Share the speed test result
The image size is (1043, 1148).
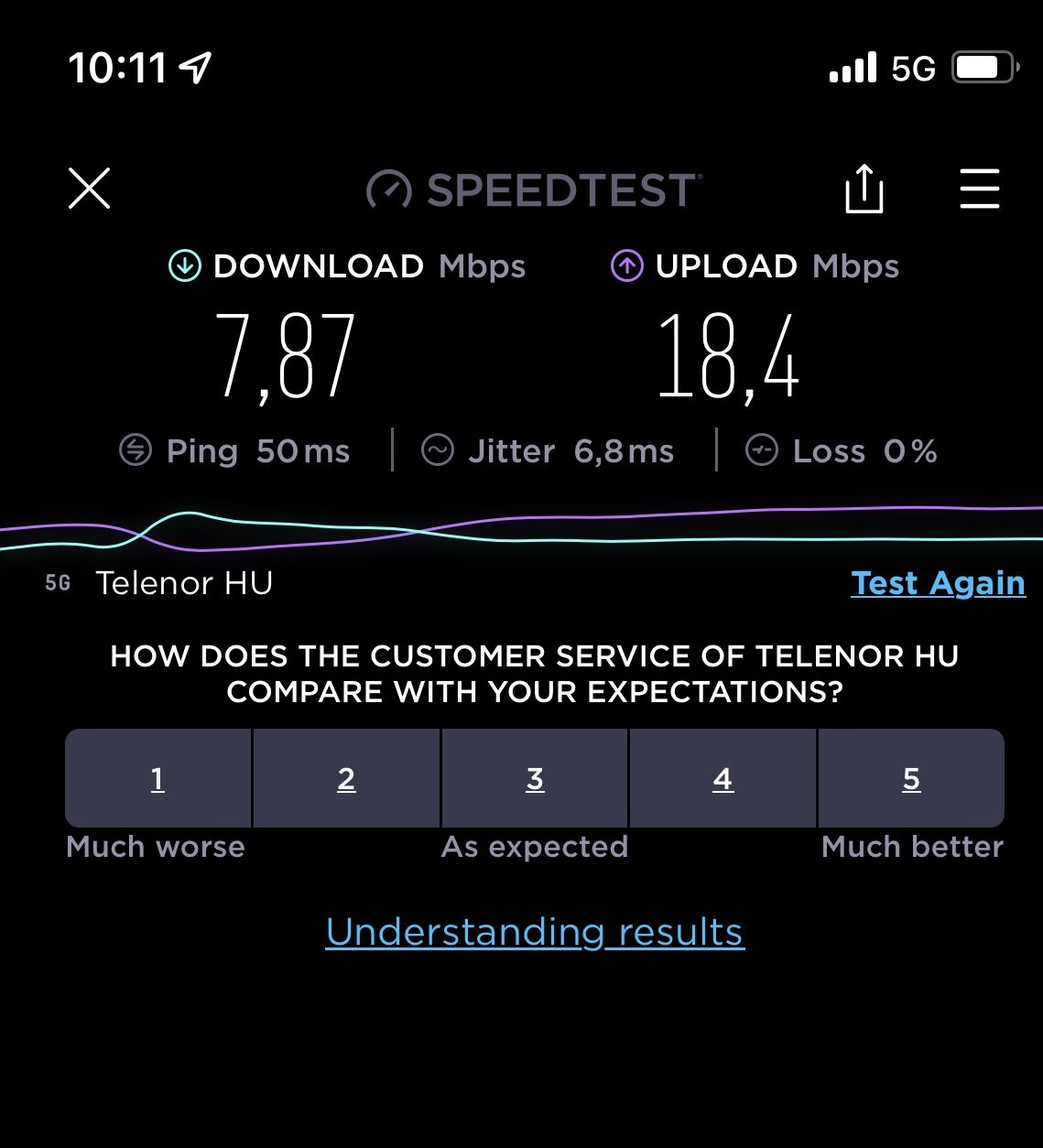[864, 190]
